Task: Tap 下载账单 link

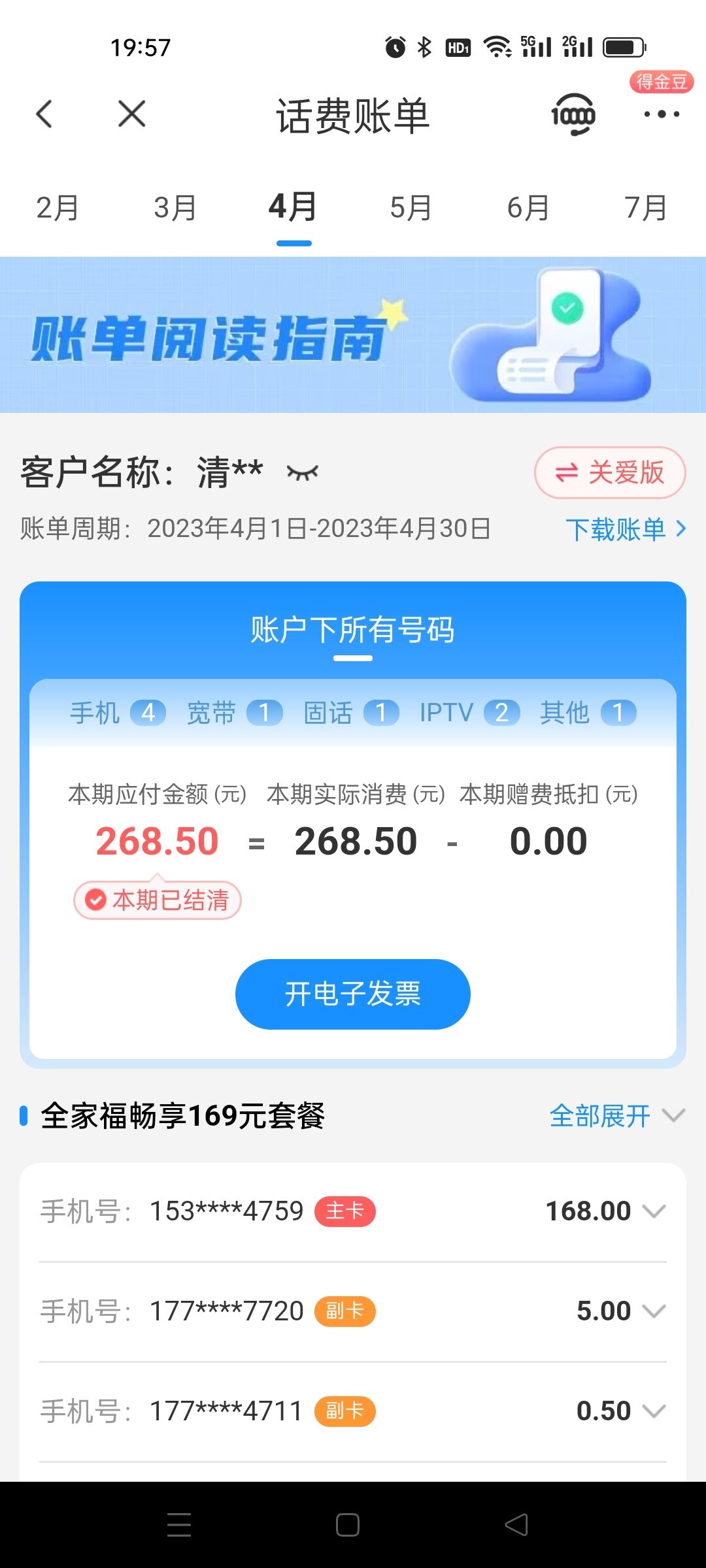Action: [x=625, y=529]
